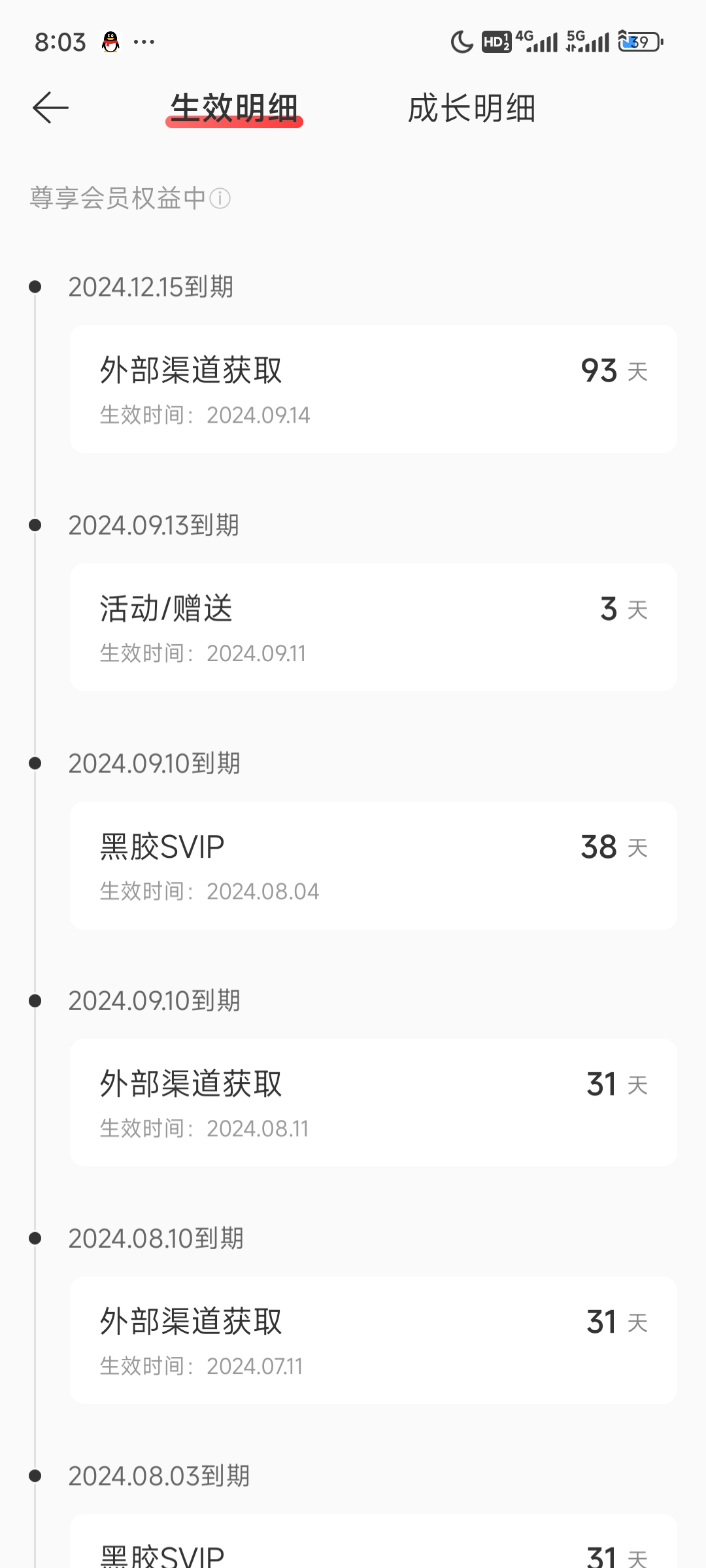Tap the 2024.09.13到期 date label
This screenshot has width=706, height=1568.
(x=155, y=525)
